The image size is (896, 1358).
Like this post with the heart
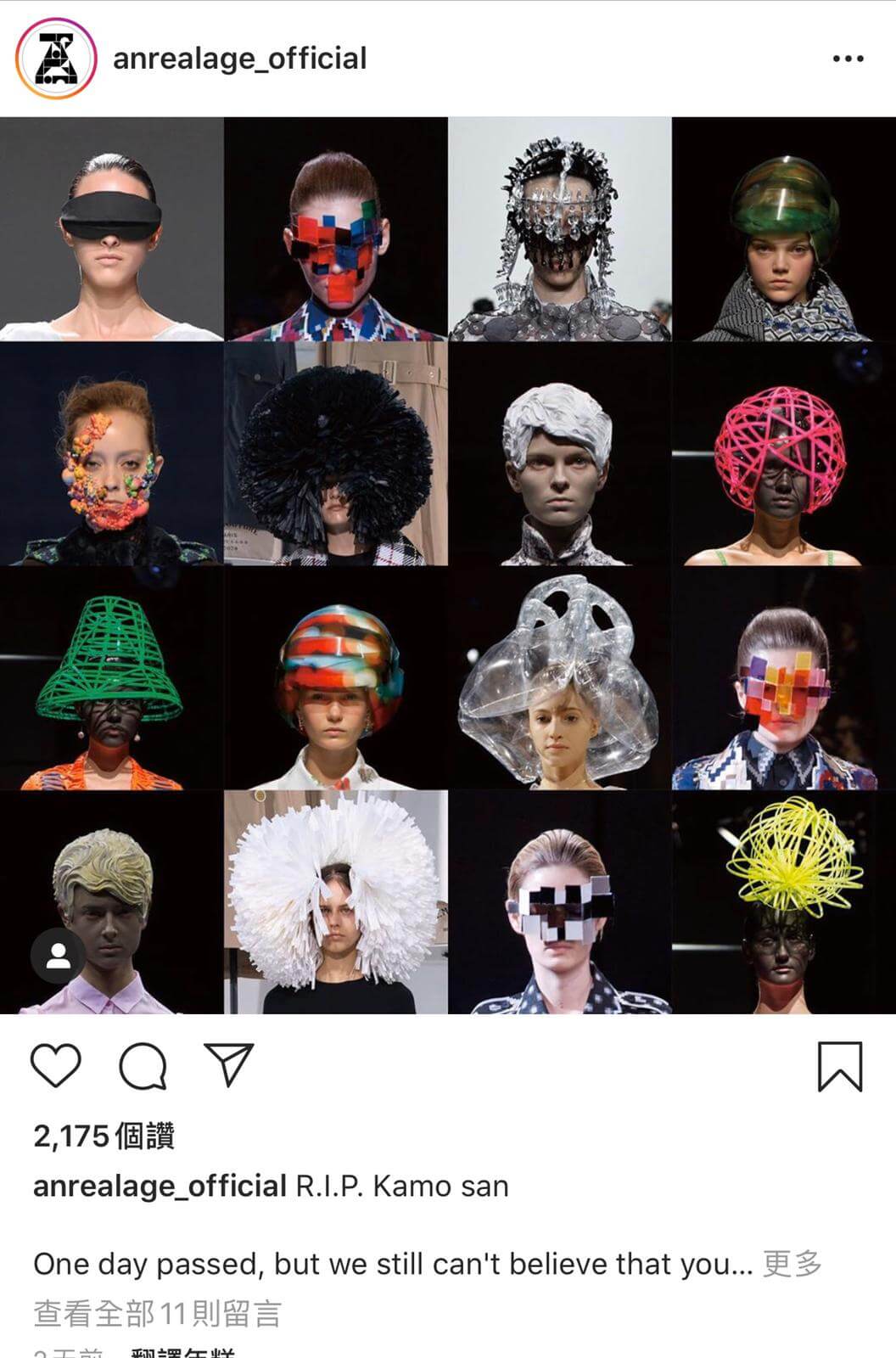click(56, 1066)
